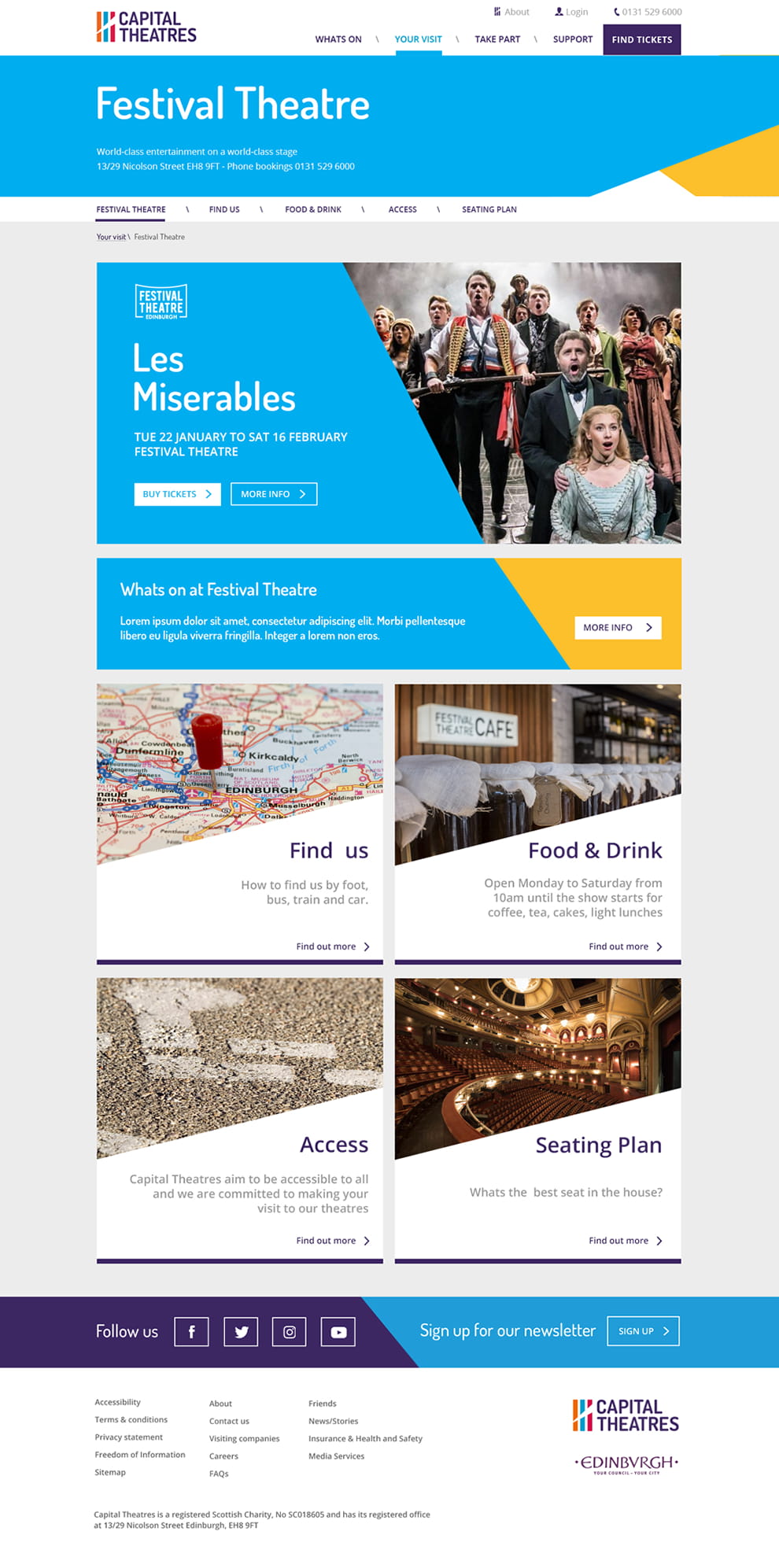Viewport: 779px width, 1568px height.
Task: Open the Facebook page icon
Action: tap(191, 1332)
